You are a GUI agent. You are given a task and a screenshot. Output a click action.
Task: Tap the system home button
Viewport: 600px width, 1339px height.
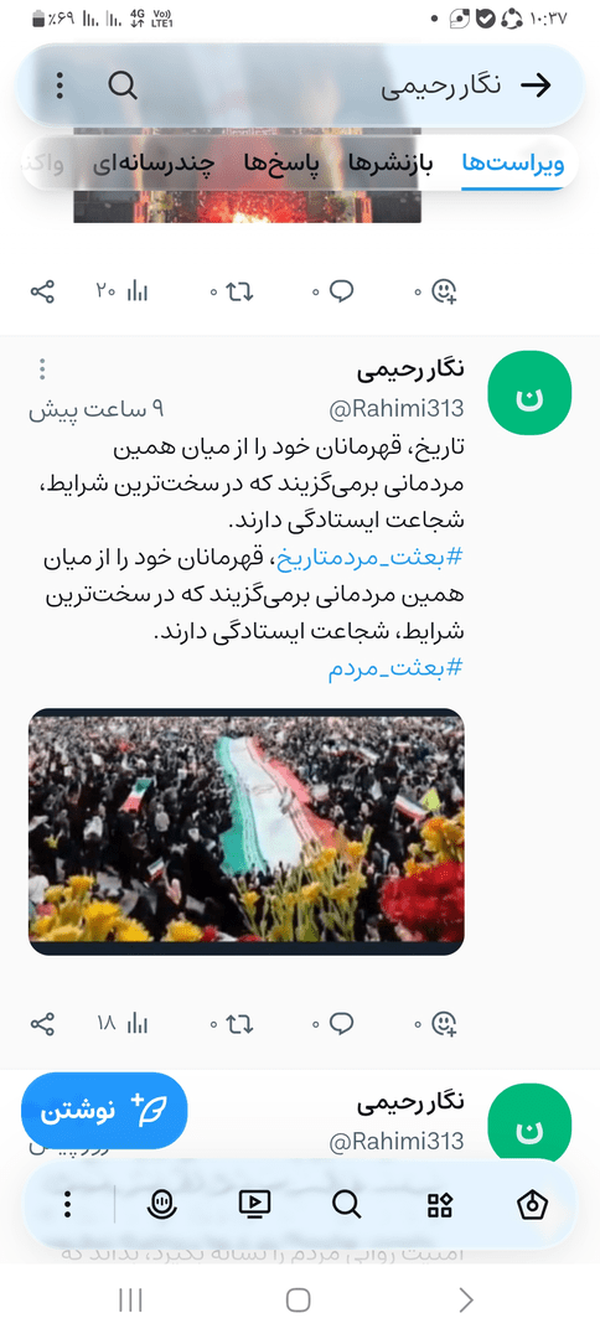pos(298,1300)
